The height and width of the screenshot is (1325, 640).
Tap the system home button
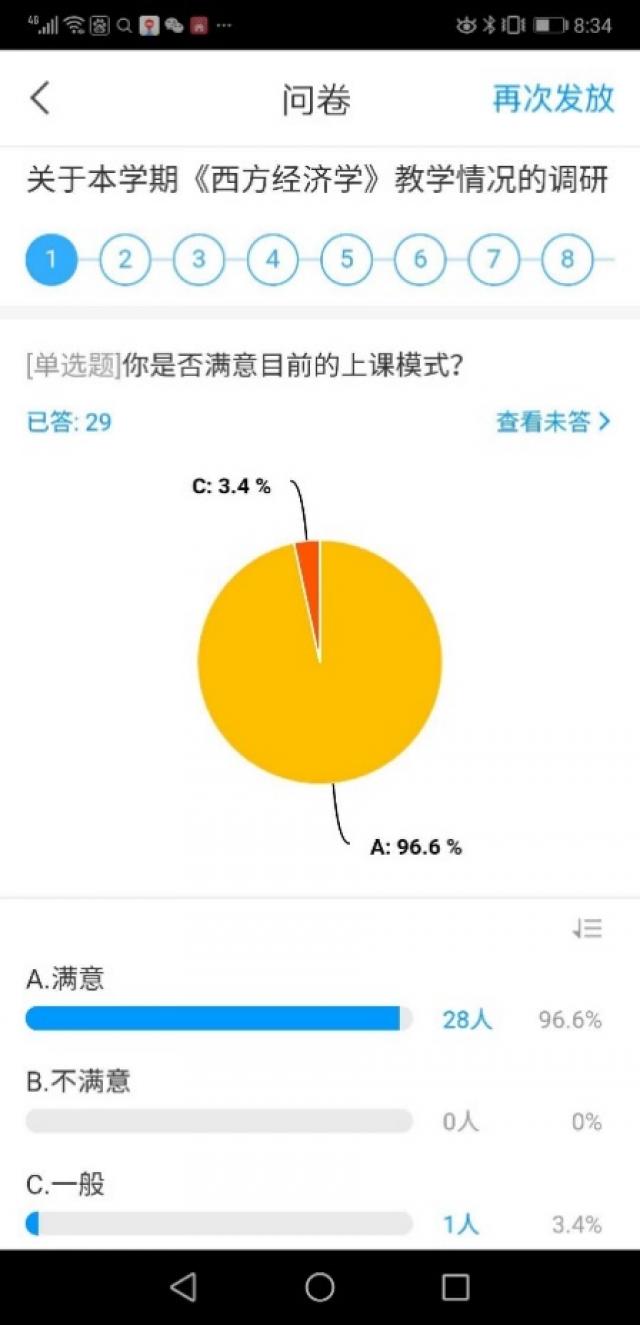[320, 1287]
